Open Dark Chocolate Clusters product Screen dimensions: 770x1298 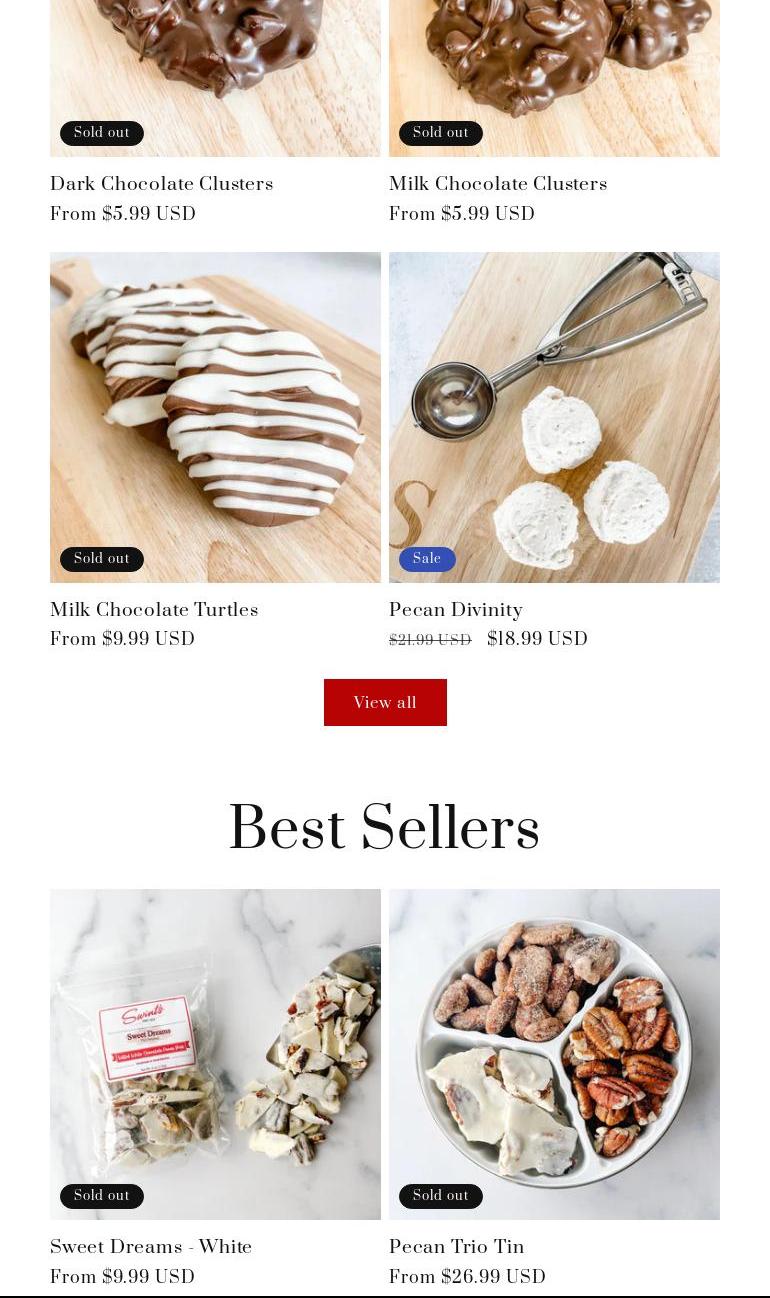click(x=161, y=184)
